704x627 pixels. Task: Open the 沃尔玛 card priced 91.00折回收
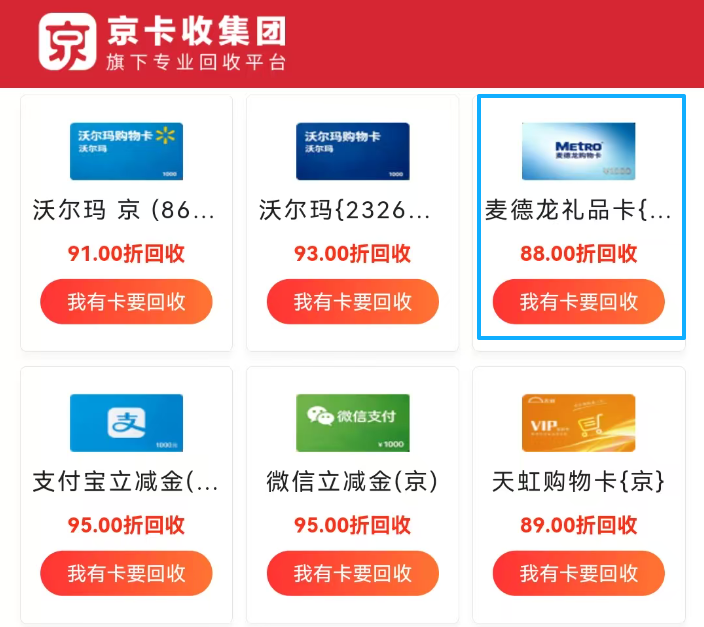pos(126,151)
